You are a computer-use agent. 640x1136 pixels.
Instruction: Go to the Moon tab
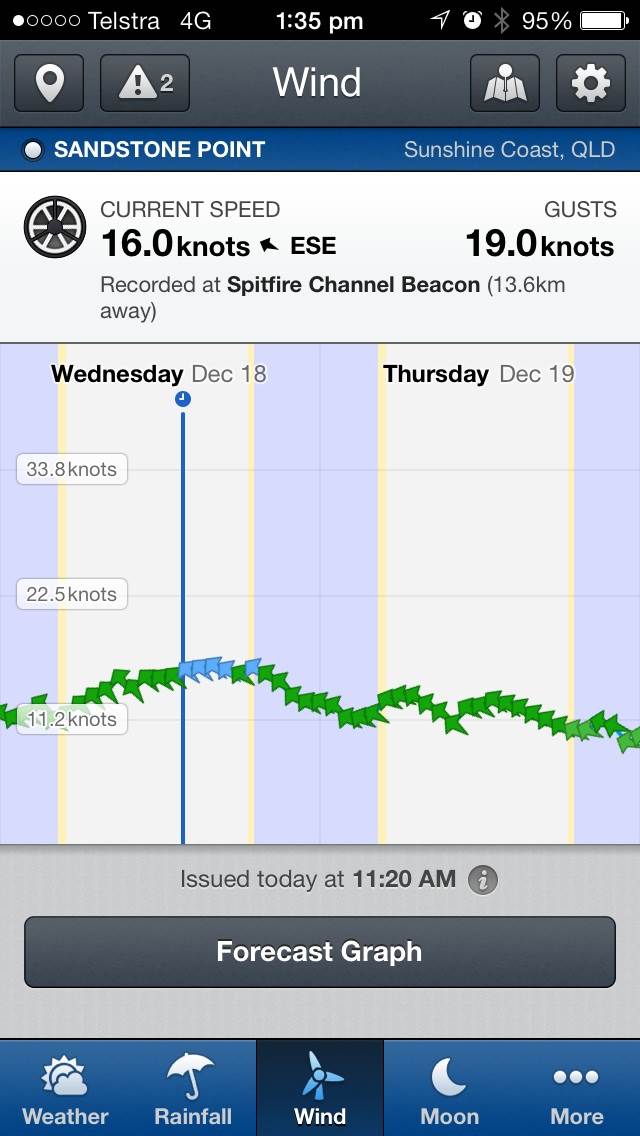click(448, 1088)
